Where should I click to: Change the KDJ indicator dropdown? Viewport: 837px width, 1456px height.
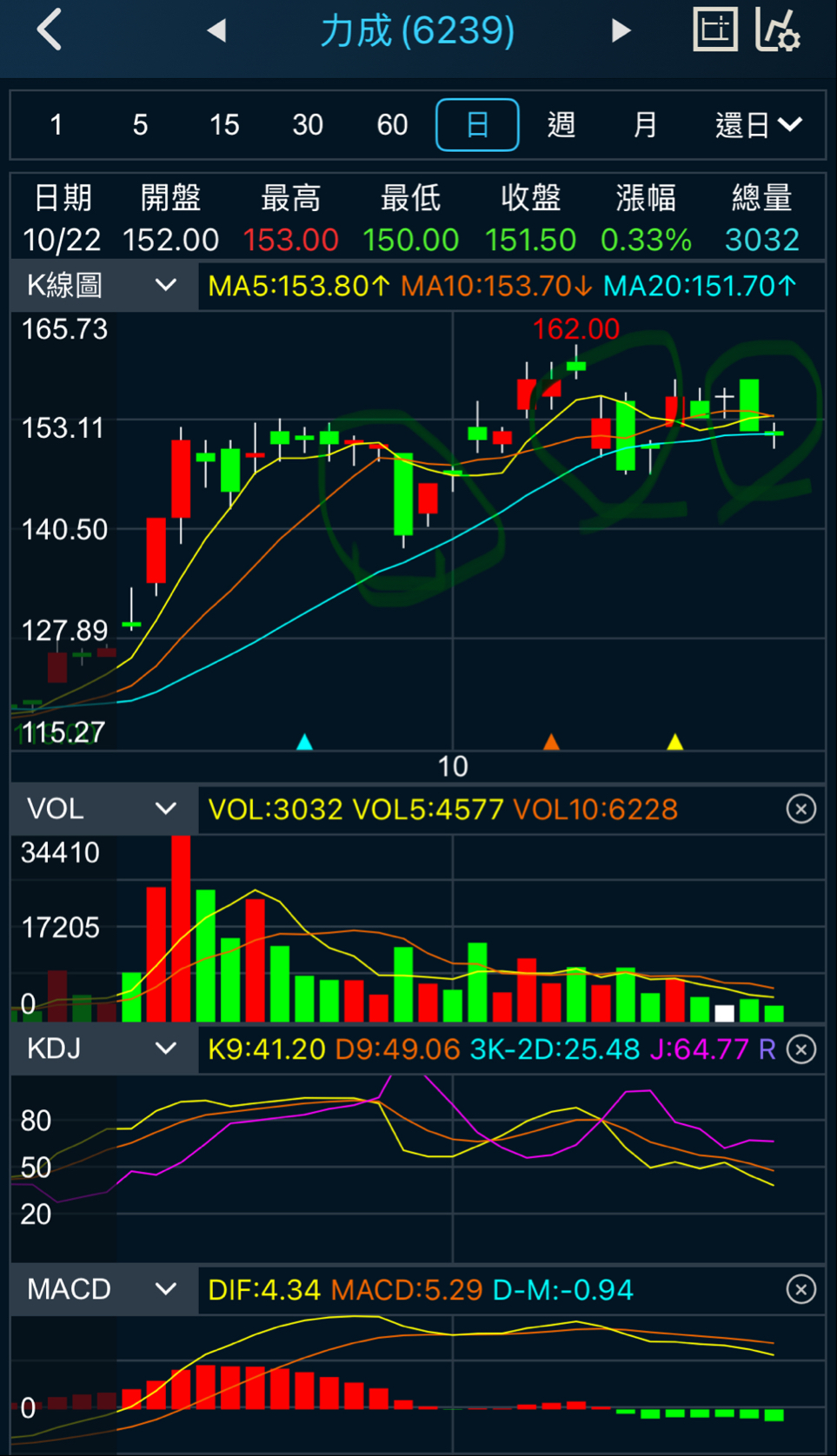click(x=103, y=1049)
